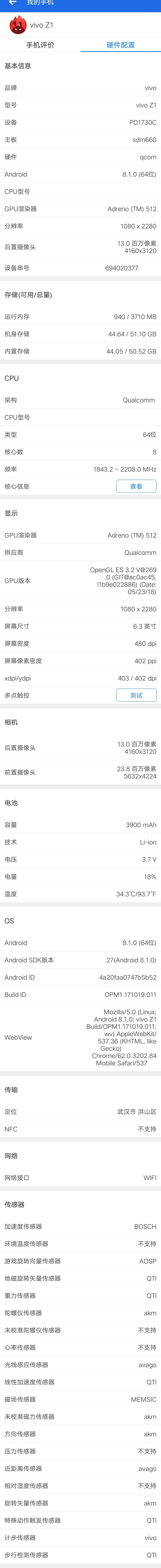This screenshot has height=1568, width=161.
Task: Select the 硬件配置 tab
Action: (121, 45)
